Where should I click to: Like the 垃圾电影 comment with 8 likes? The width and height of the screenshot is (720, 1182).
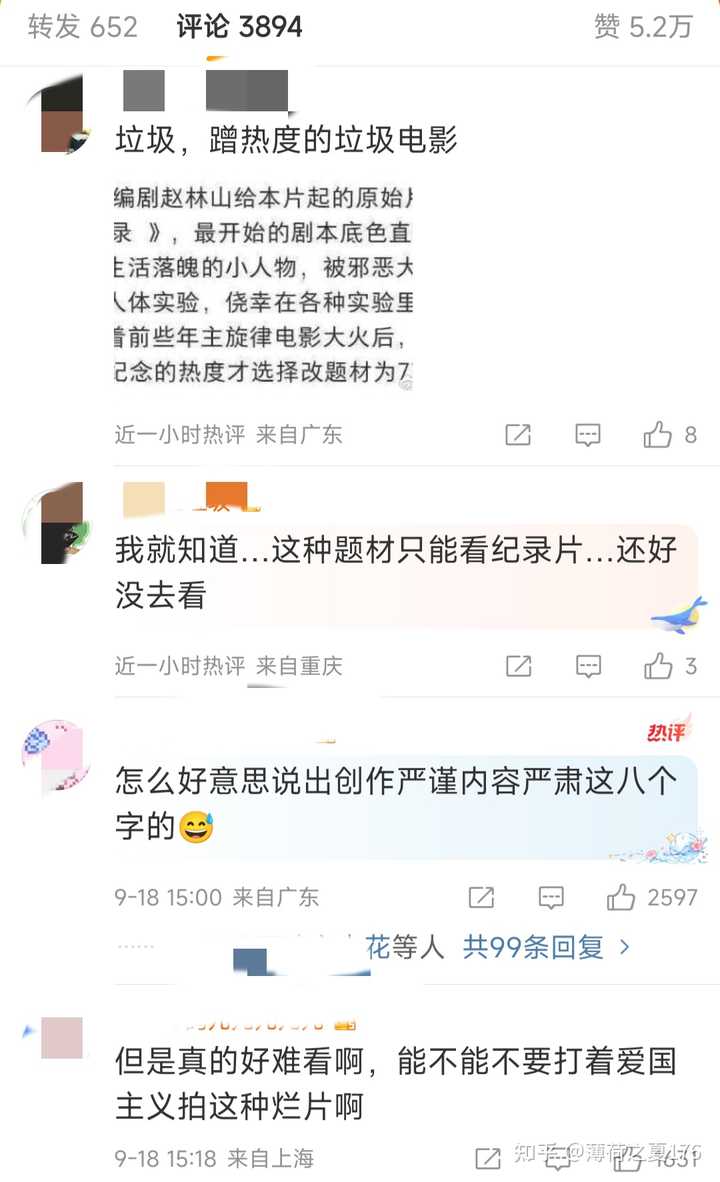(658, 435)
